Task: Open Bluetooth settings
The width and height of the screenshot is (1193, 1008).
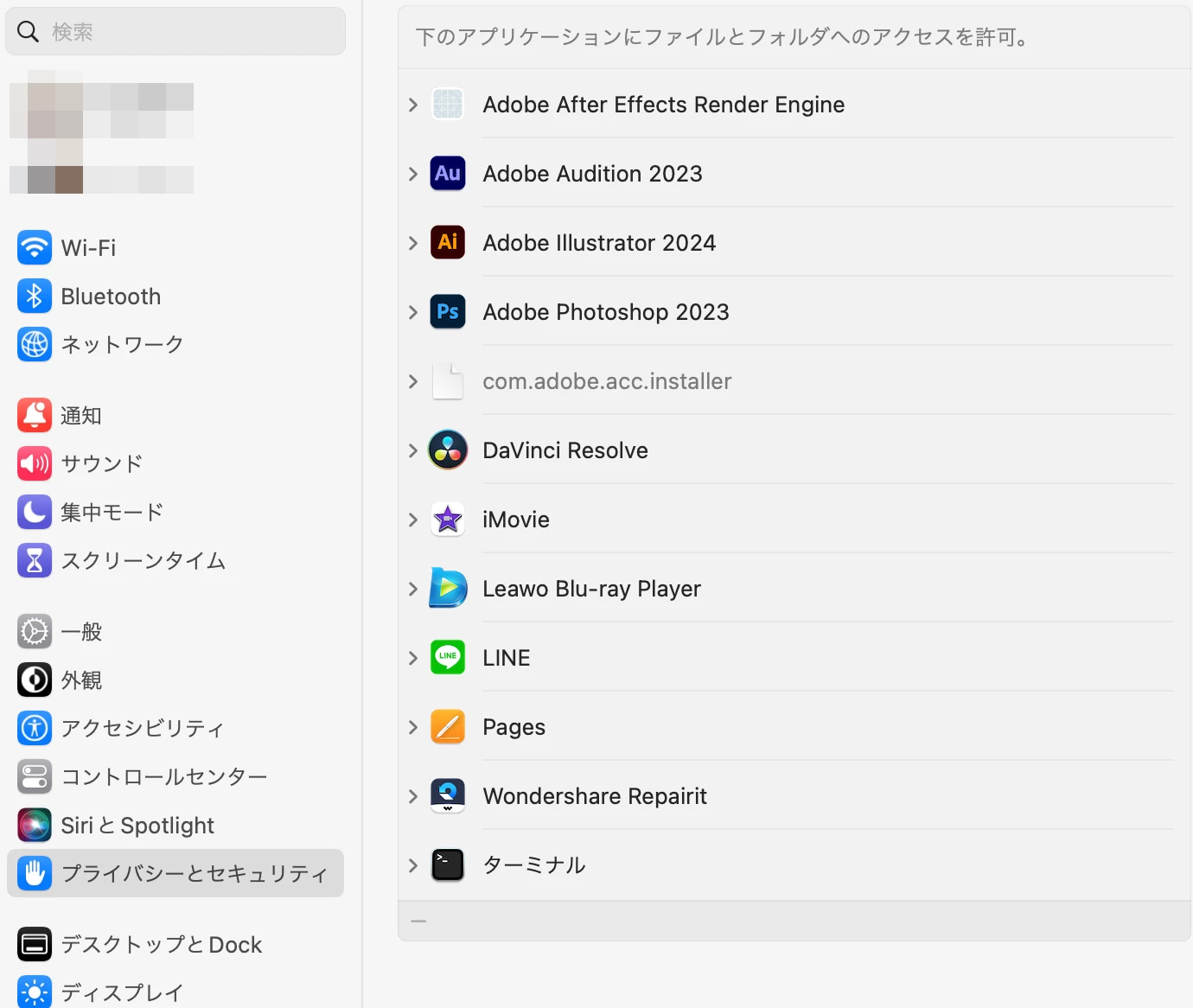Action: 111,297
